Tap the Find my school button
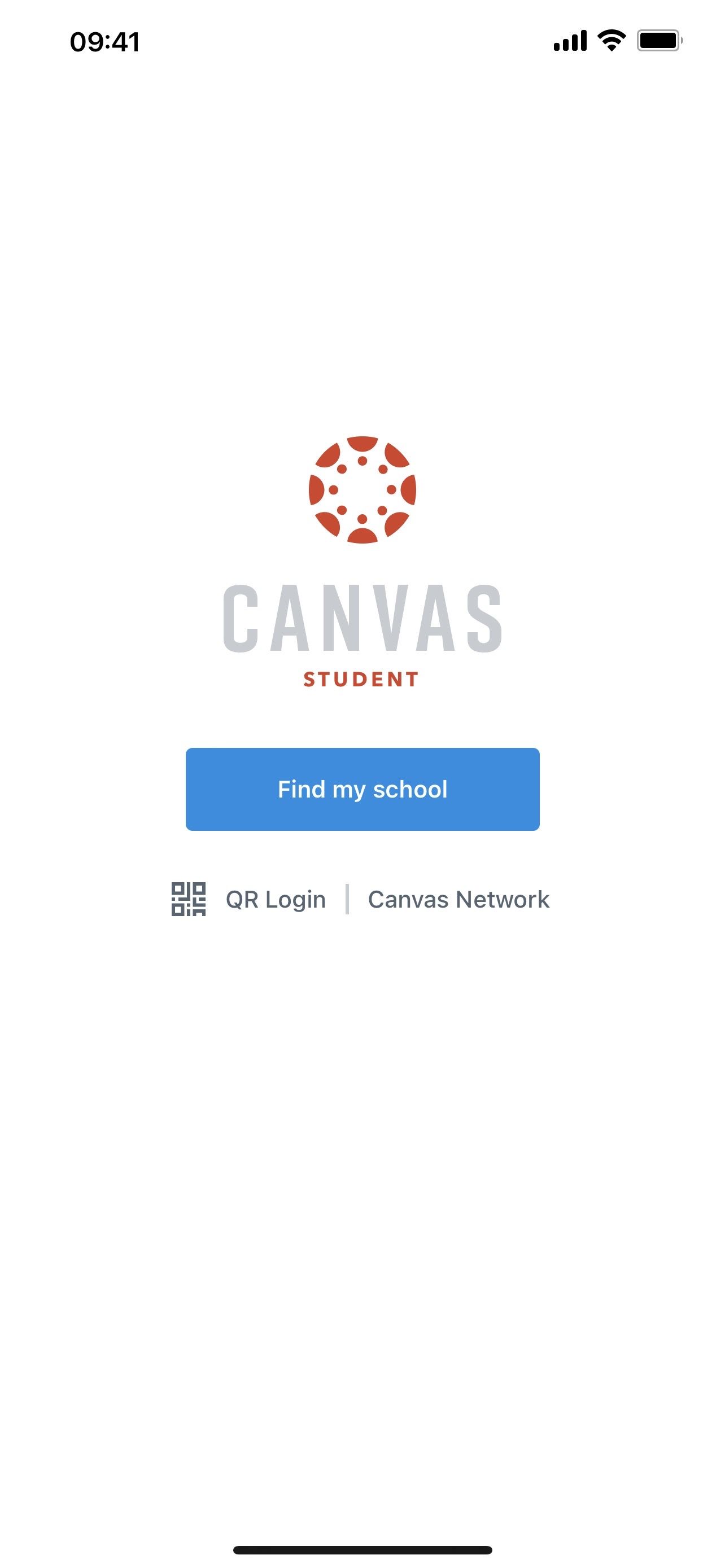 (x=362, y=789)
